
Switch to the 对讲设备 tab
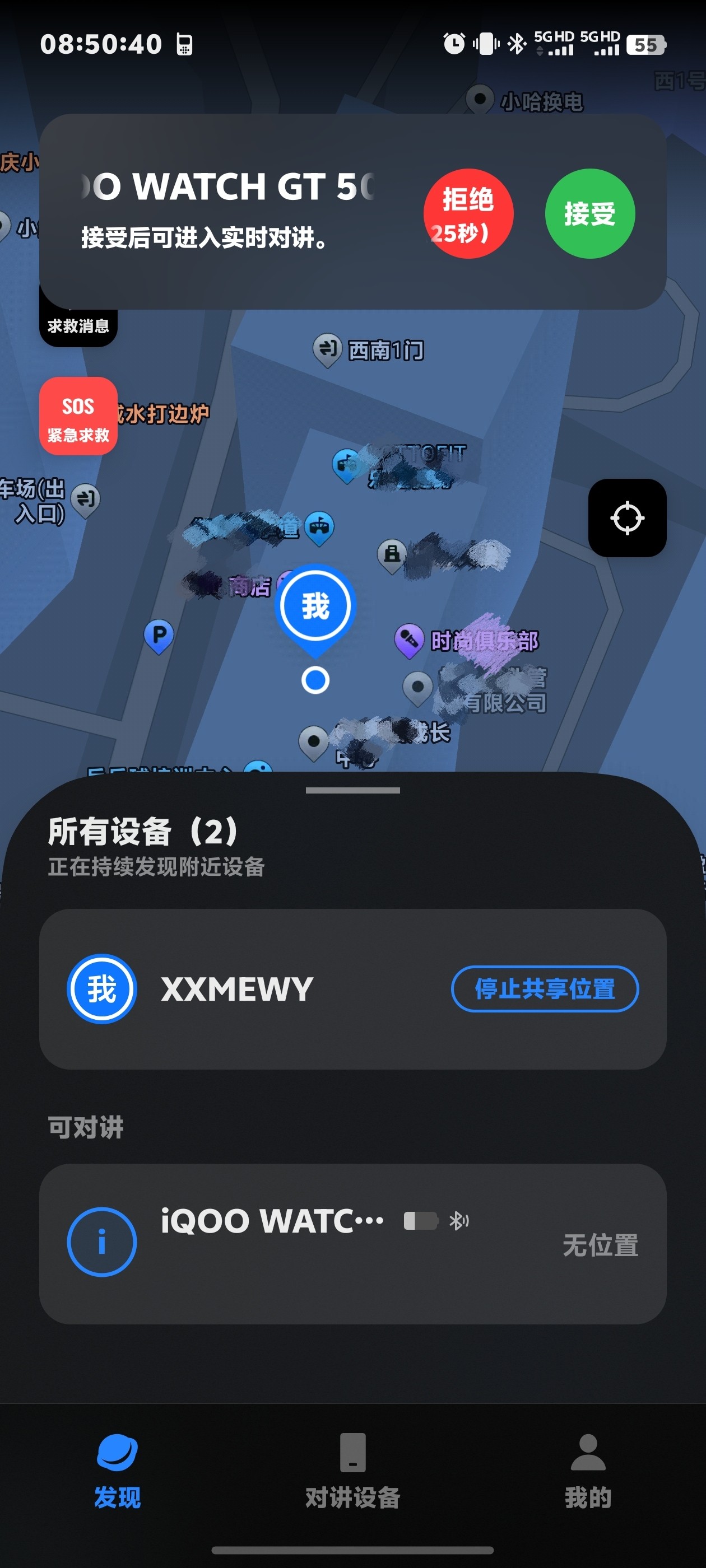[352, 1469]
